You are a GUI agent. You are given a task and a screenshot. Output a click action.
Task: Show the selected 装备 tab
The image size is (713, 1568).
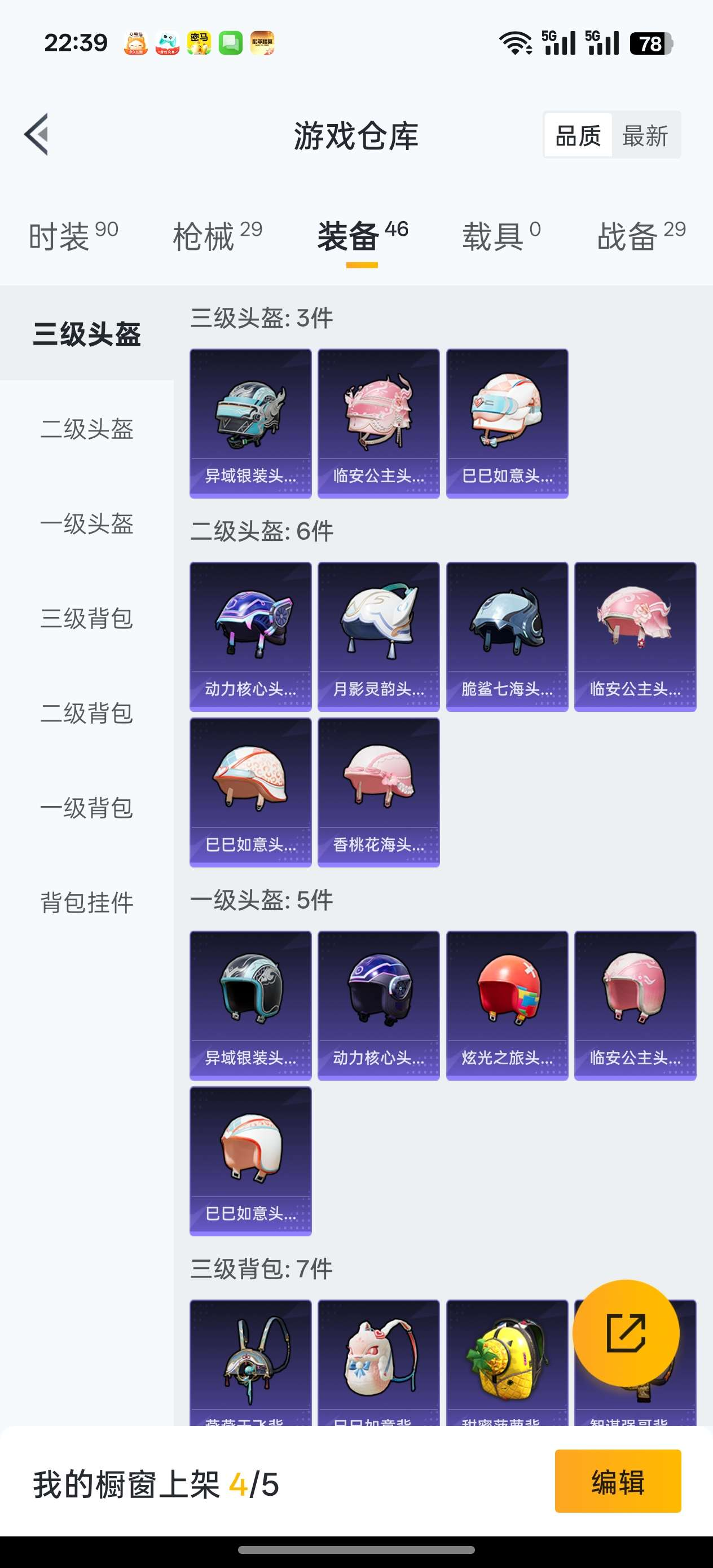coord(362,236)
